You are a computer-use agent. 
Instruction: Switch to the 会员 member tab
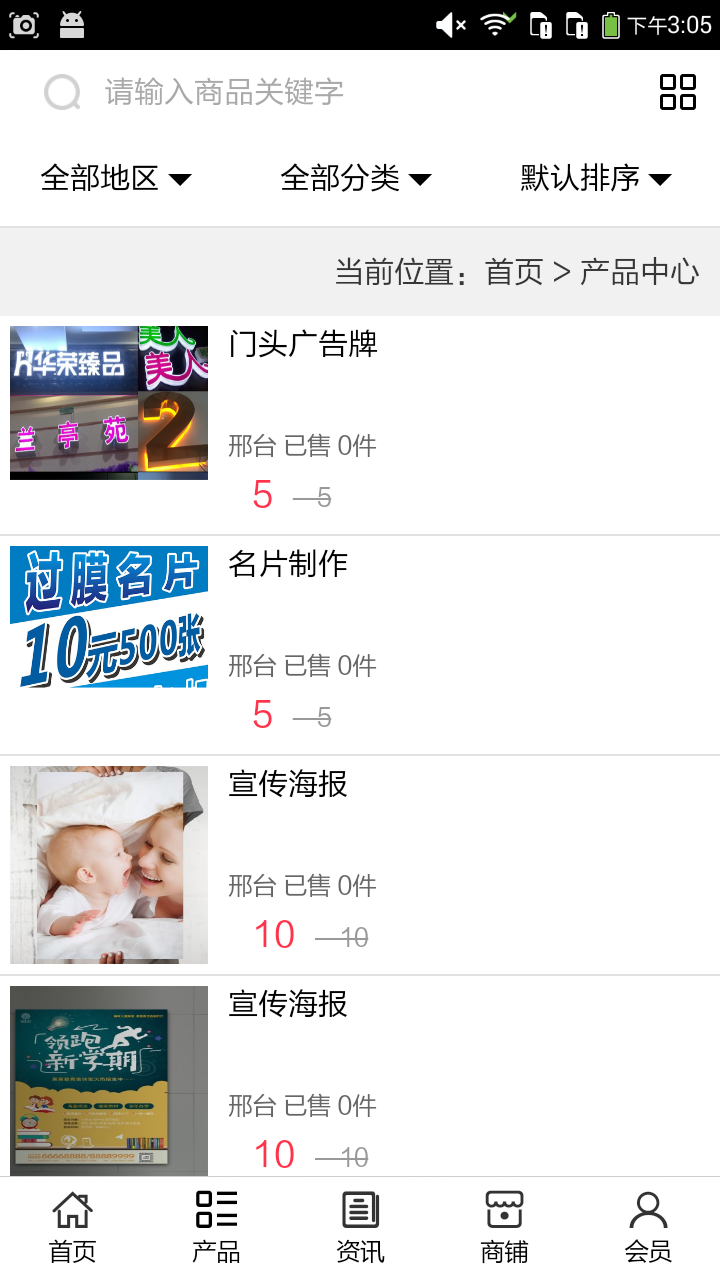[648, 1228]
